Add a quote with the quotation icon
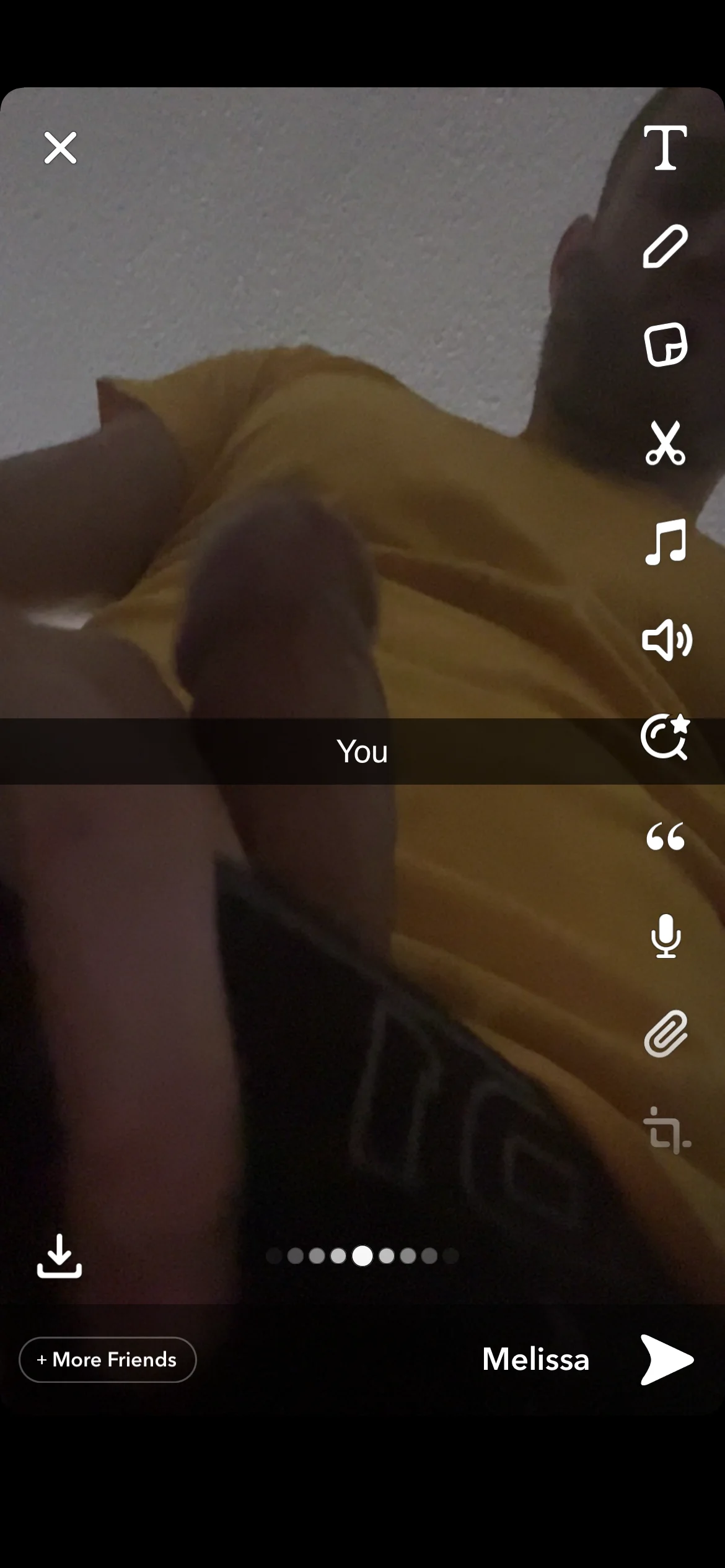The width and height of the screenshot is (725, 1568). [x=665, y=836]
